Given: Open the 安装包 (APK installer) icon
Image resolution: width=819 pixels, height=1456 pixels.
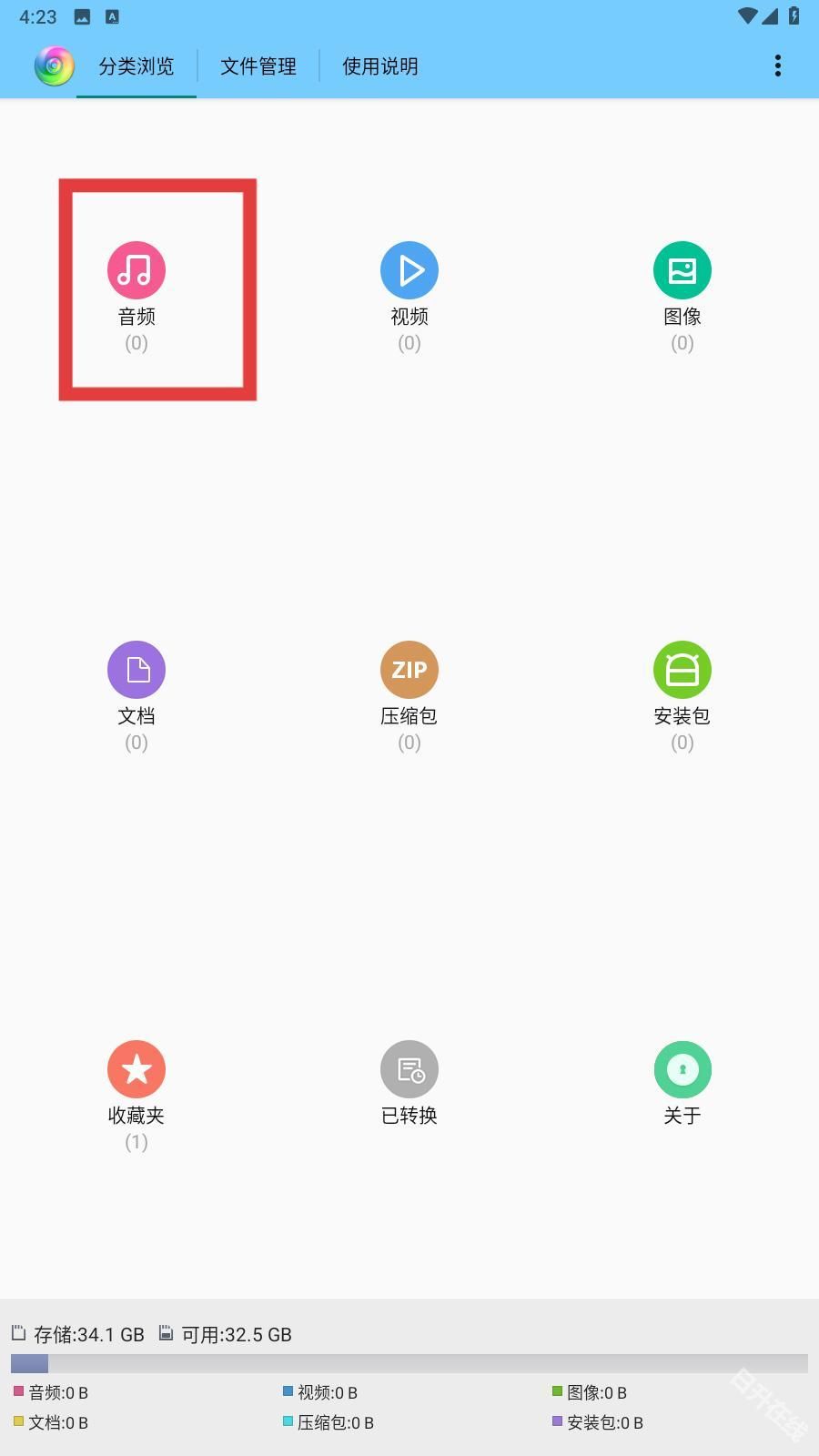Looking at the screenshot, I should pyautogui.click(x=682, y=669).
